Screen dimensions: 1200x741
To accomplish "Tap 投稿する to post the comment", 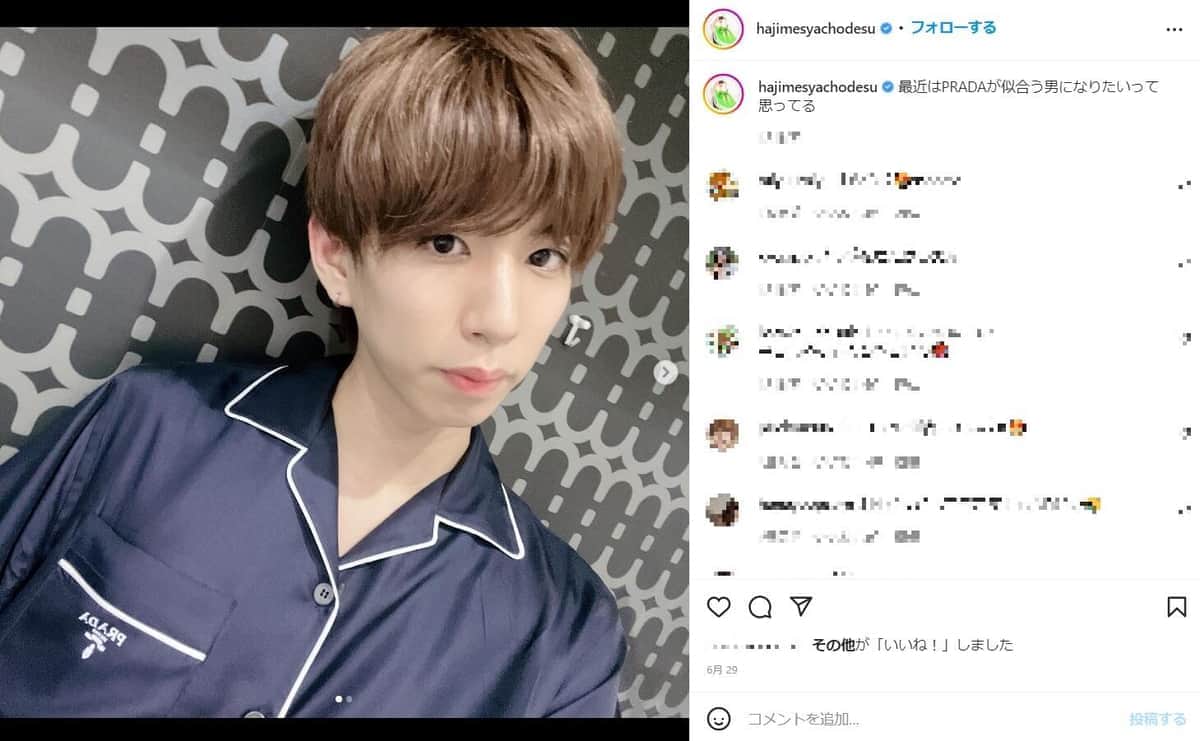I will (1157, 718).
